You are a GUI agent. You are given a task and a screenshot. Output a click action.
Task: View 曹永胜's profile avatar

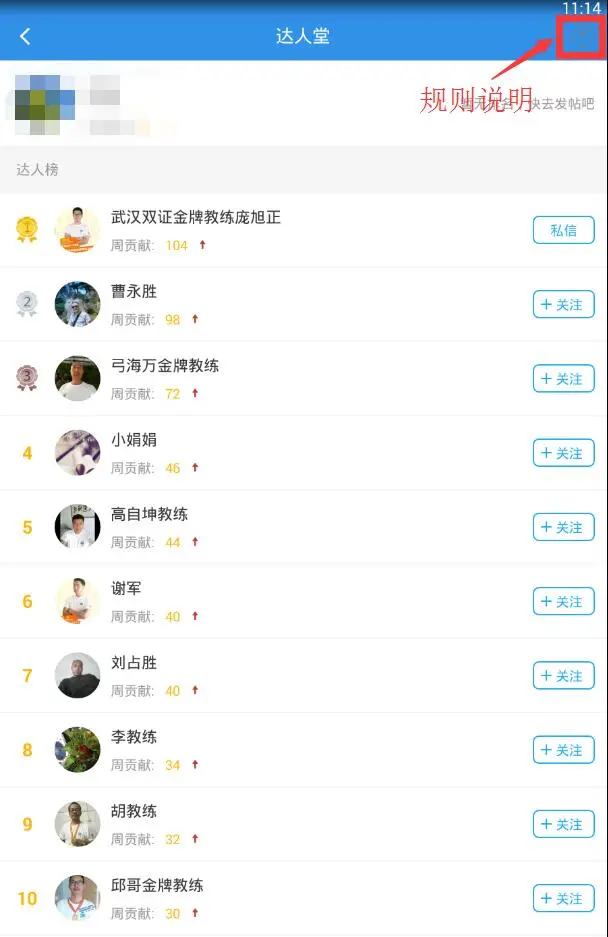pos(77,304)
